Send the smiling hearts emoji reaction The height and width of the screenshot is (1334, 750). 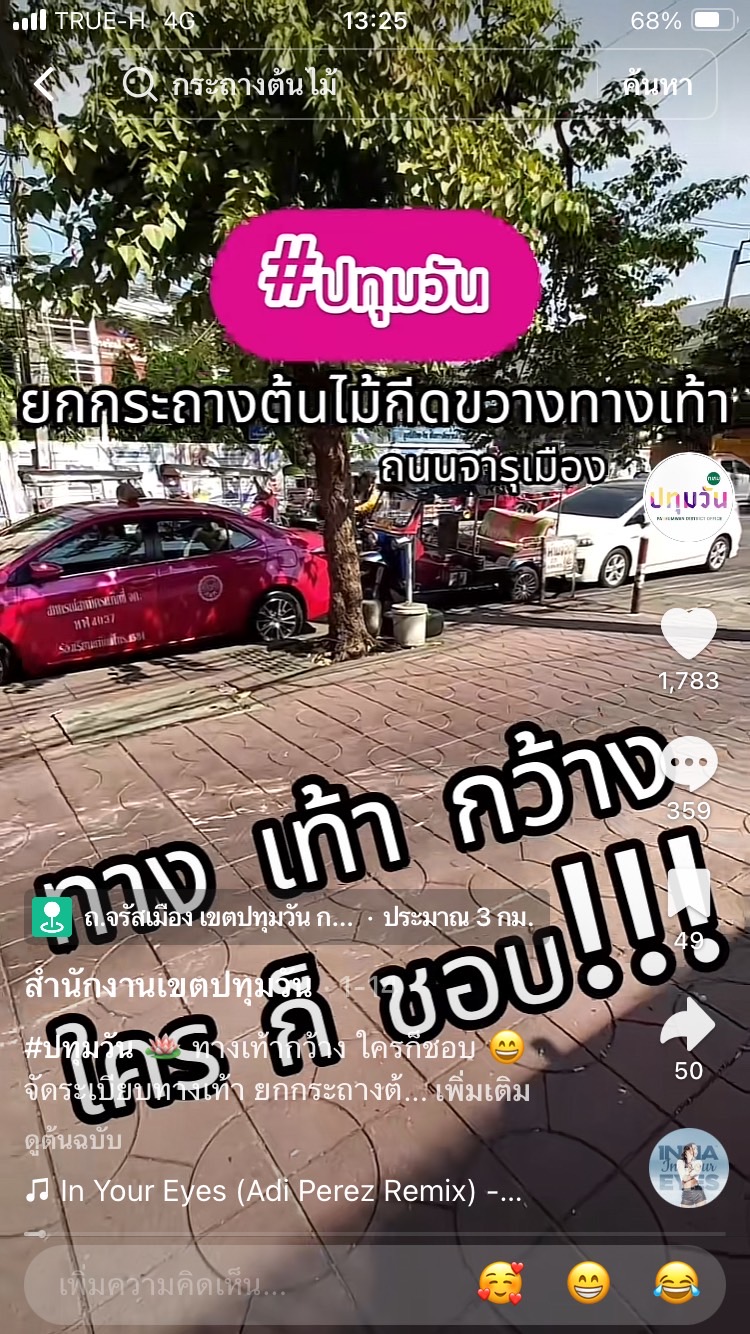[x=499, y=1284]
